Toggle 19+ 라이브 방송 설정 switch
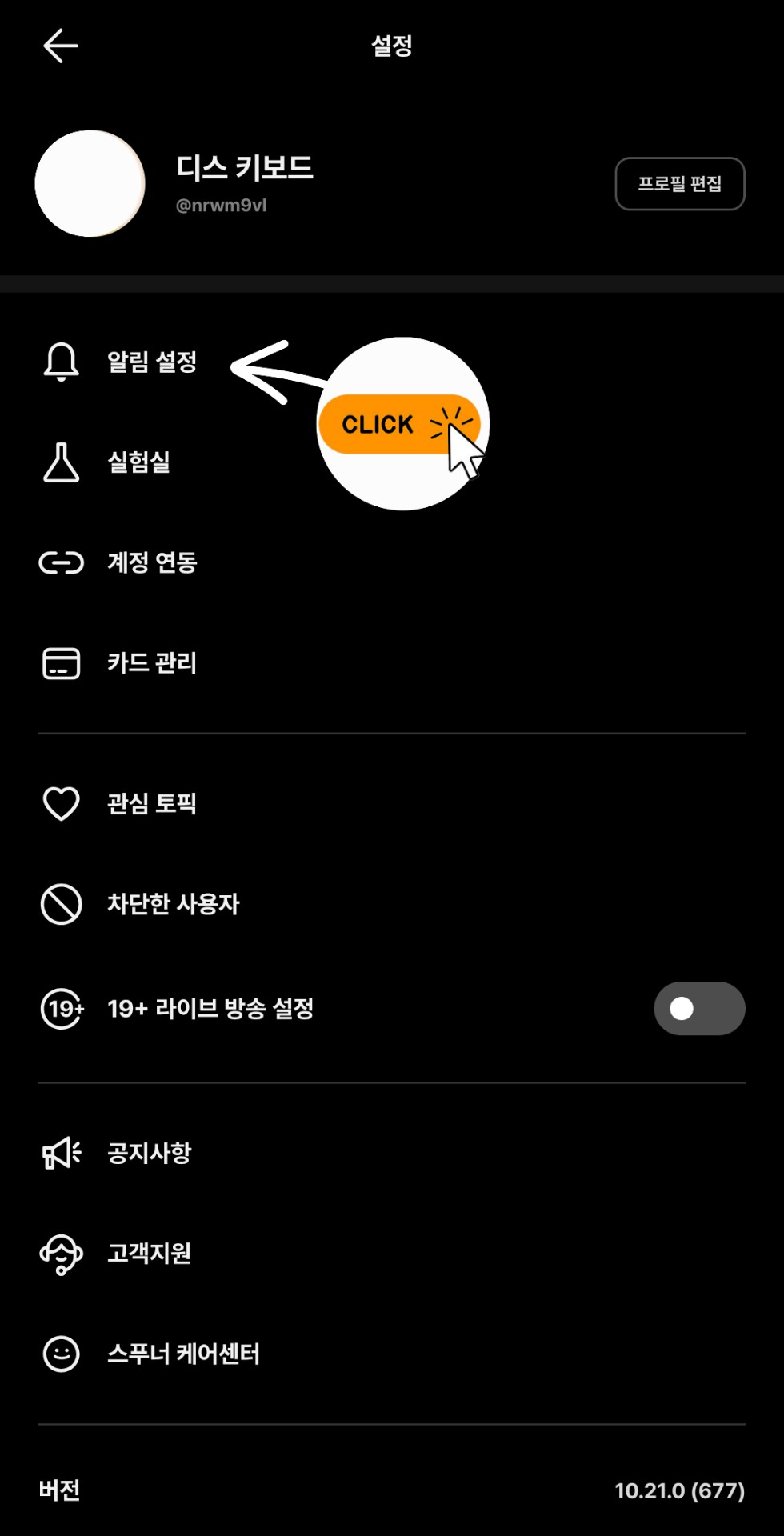 coord(698,1008)
